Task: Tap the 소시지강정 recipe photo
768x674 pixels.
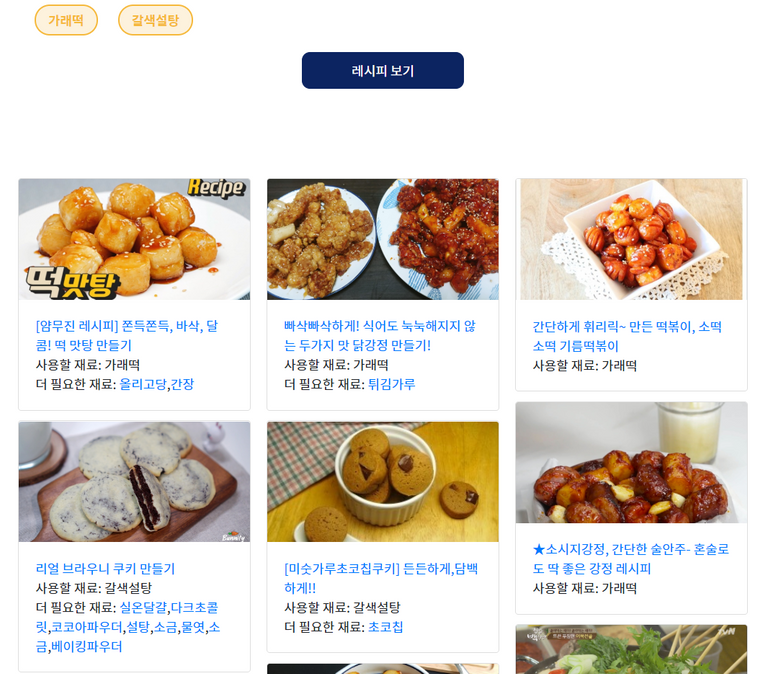Action: click(630, 462)
